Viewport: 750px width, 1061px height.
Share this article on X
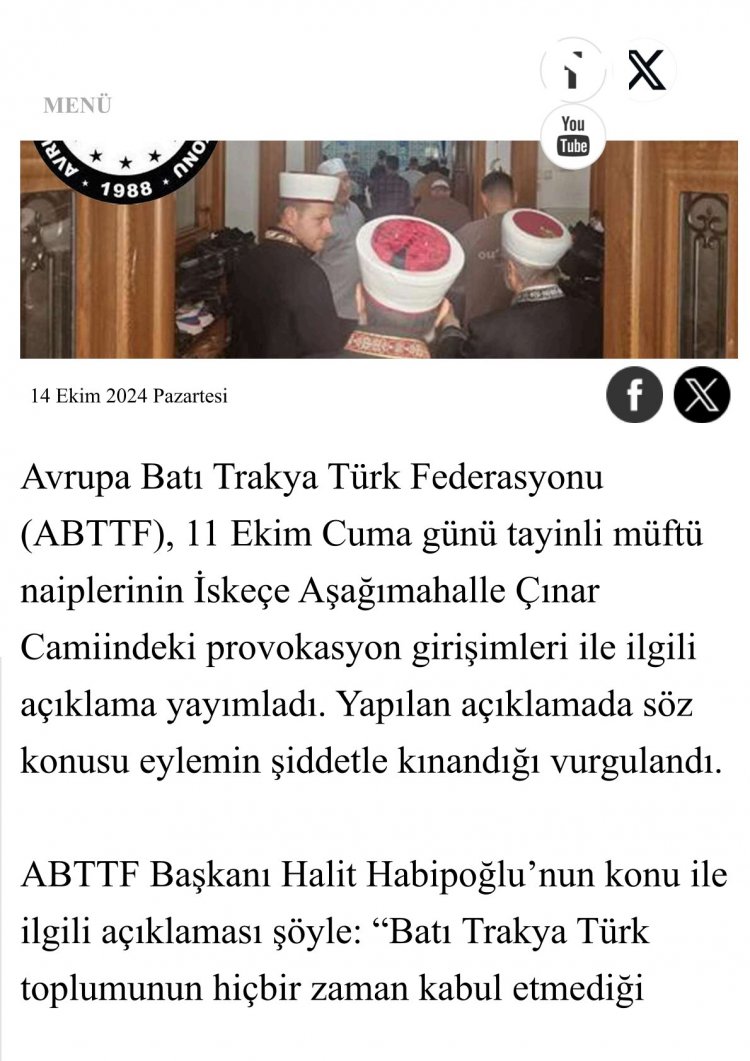702,395
